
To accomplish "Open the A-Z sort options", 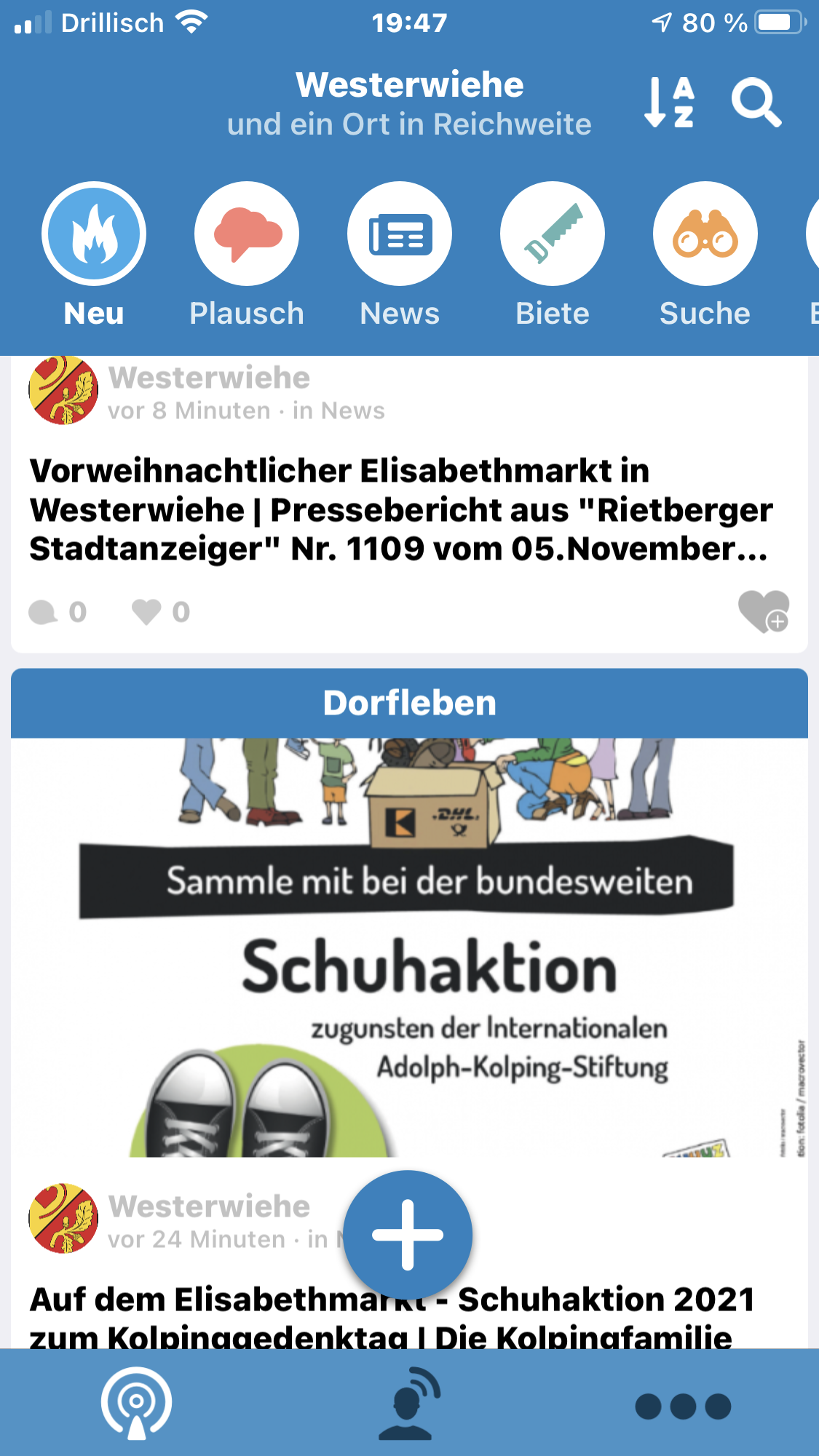I will [669, 103].
